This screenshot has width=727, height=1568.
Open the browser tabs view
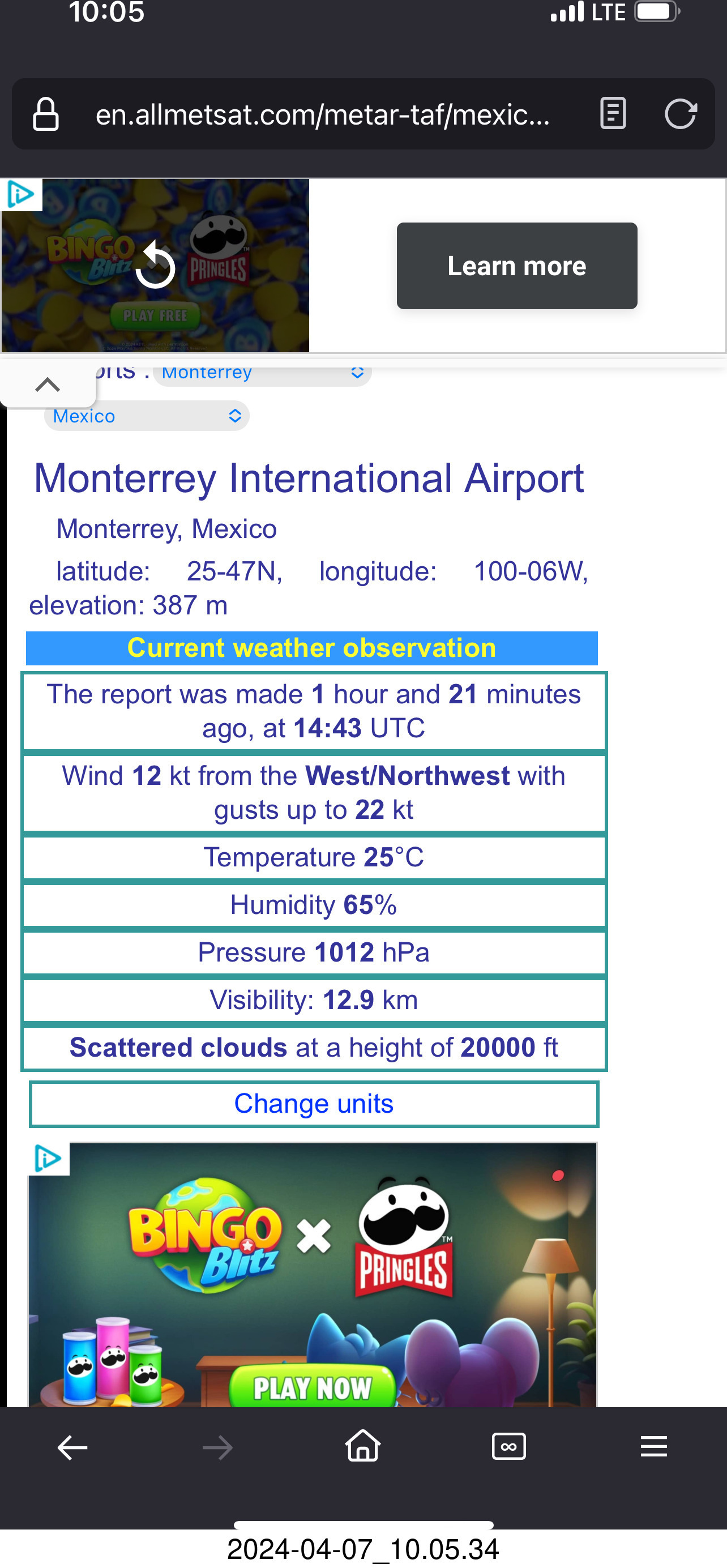[508, 1446]
